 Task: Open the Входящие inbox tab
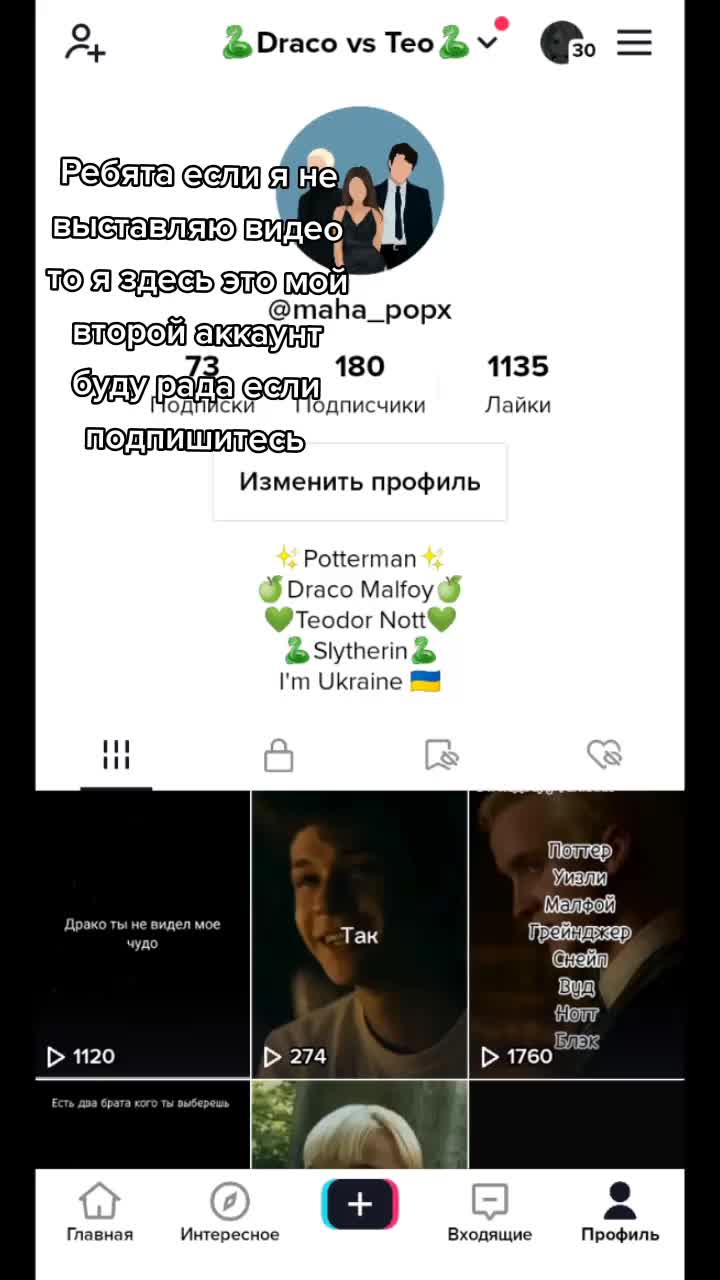490,1212
